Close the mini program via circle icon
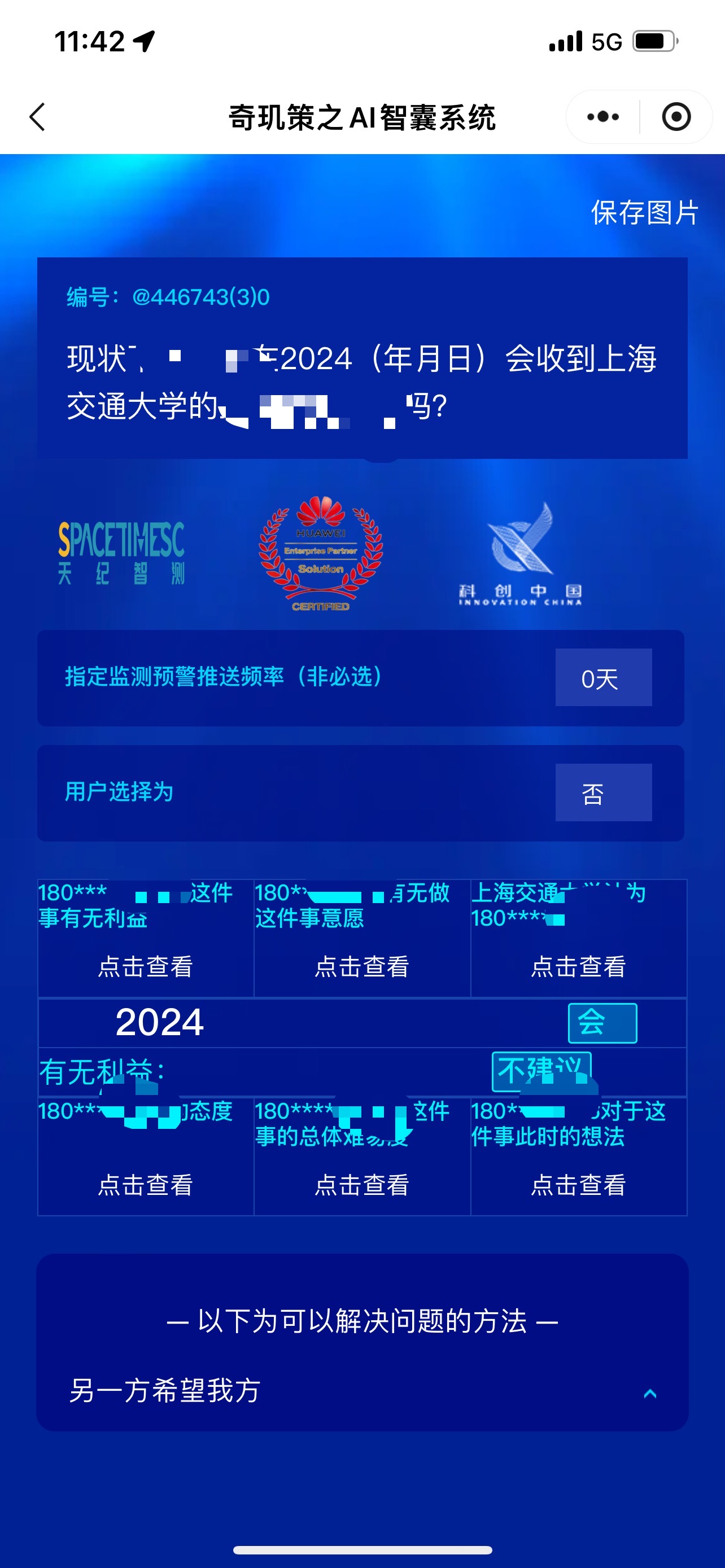Image resolution: width=725 pixels, height=1568 pixels. [676, 117]
